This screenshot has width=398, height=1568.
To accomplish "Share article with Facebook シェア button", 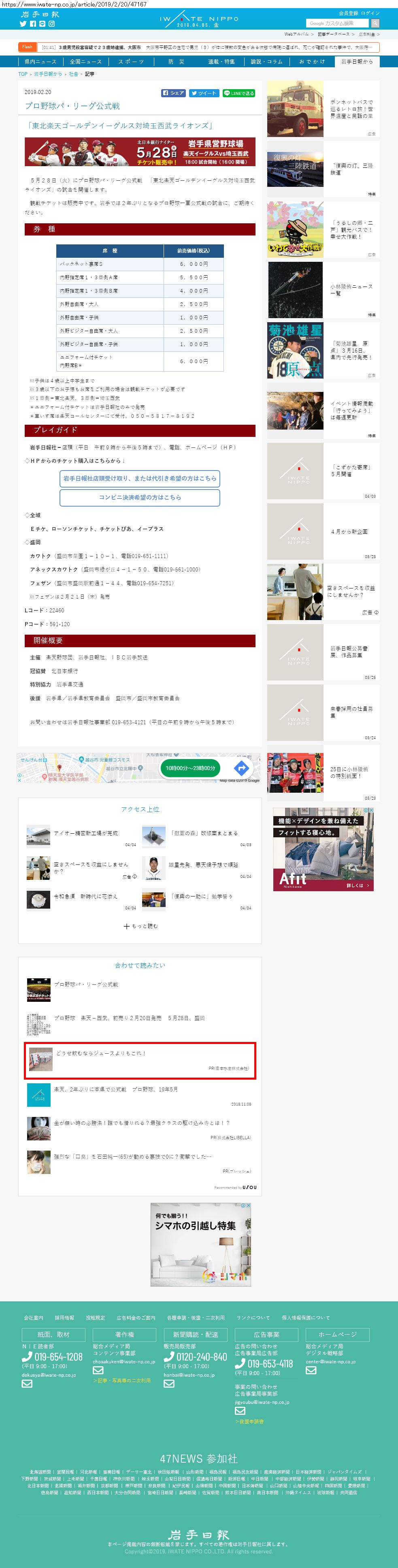I will tap(173, 93).
